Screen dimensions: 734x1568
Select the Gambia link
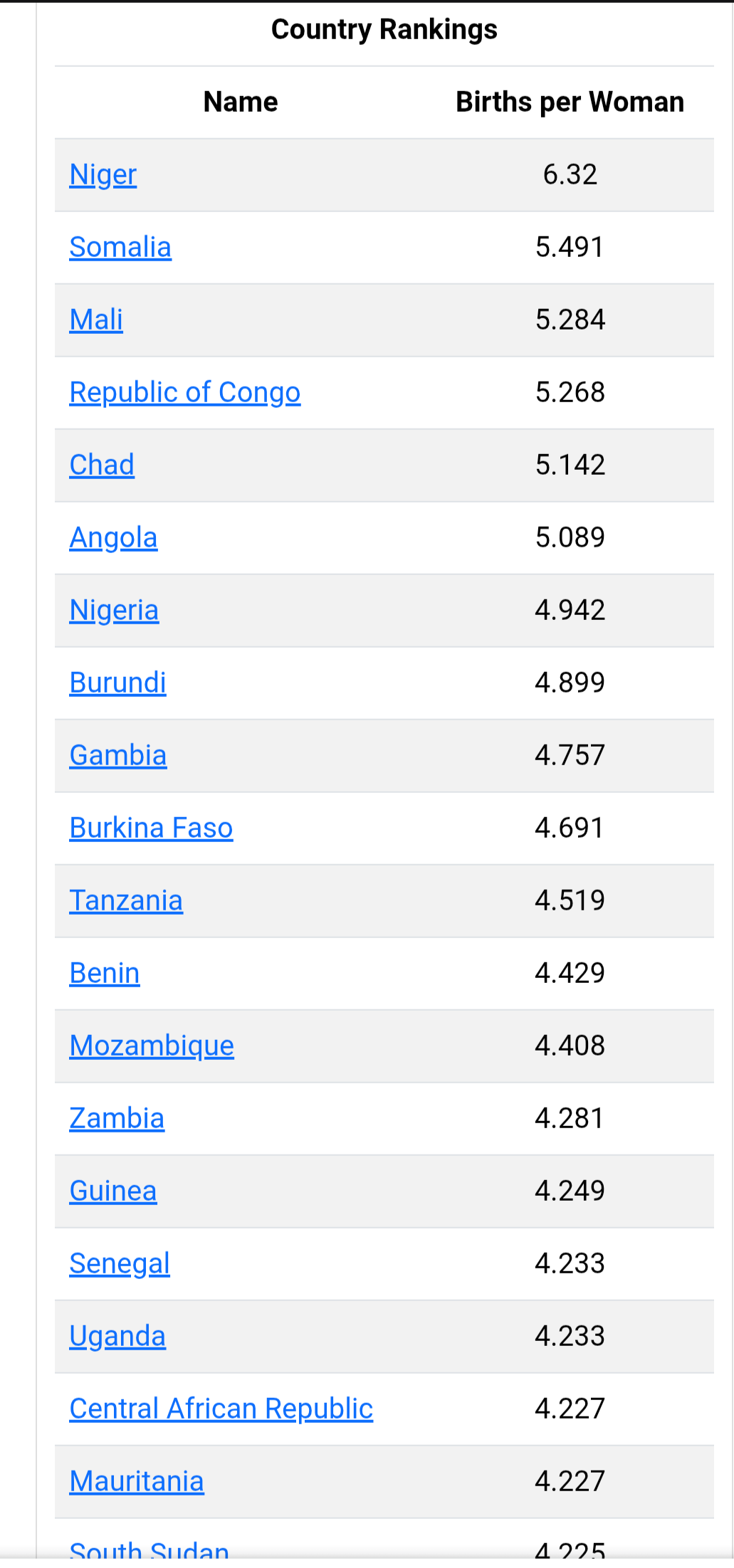tap(118, 755)
